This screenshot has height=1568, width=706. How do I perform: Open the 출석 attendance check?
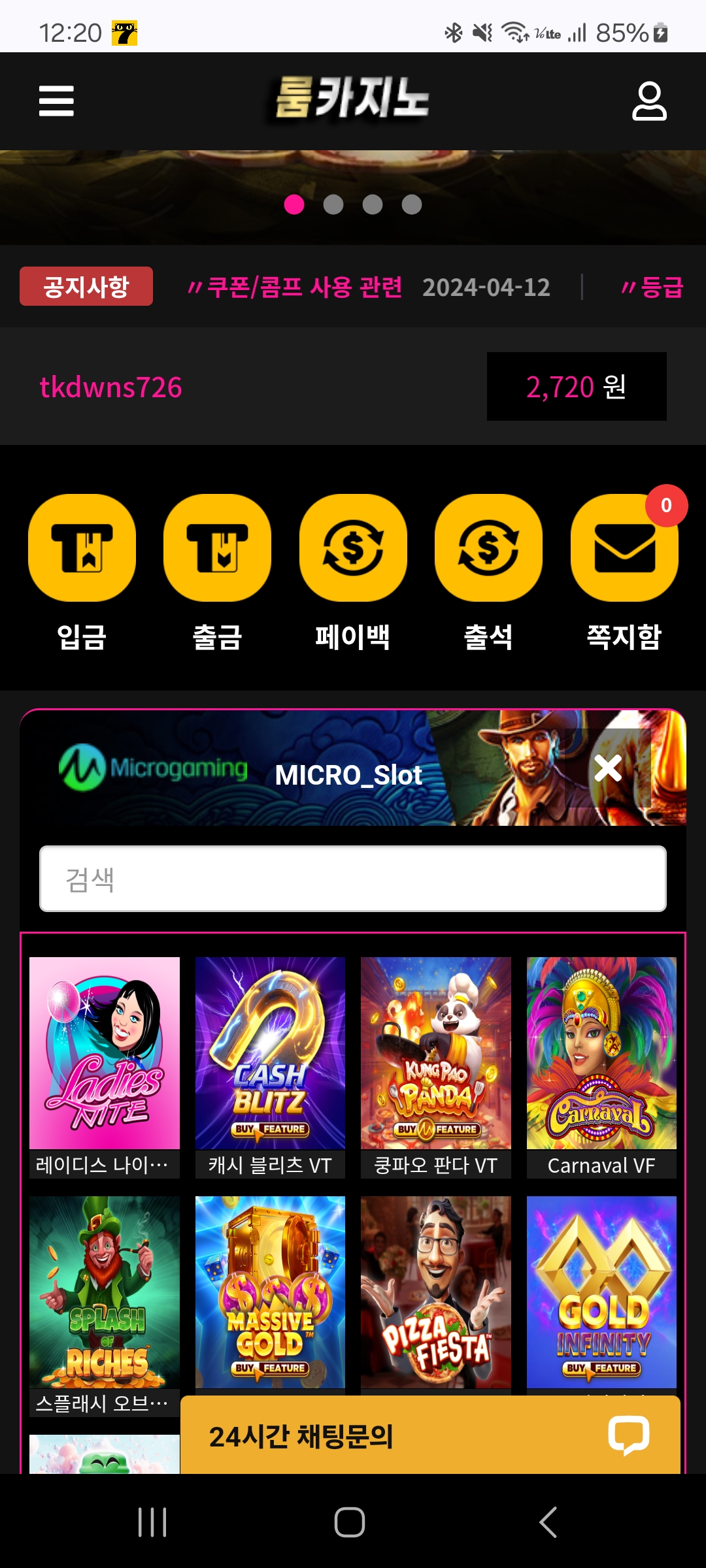coord(488,547)
